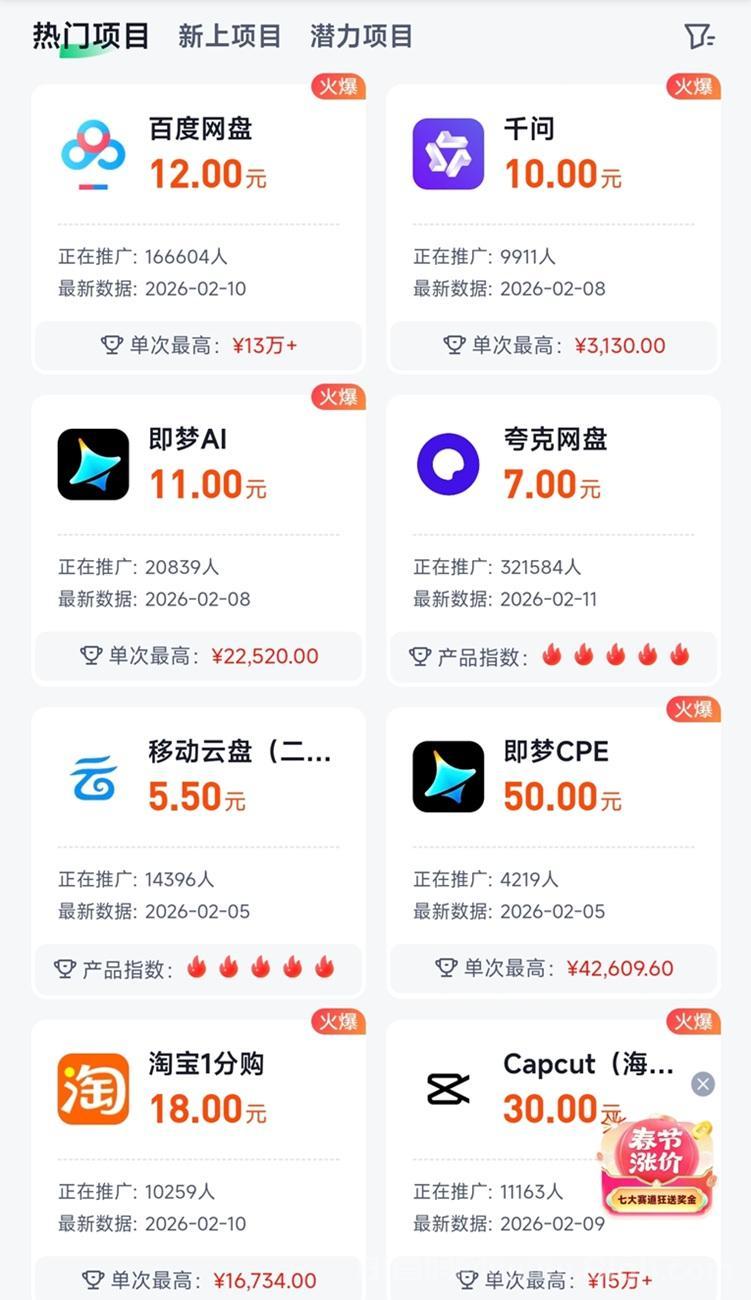The width and height of the screenshot is (751, 1300).
Task: View the ¥13万+ earnings link on 百度网盘
Action: click(267, 346)
